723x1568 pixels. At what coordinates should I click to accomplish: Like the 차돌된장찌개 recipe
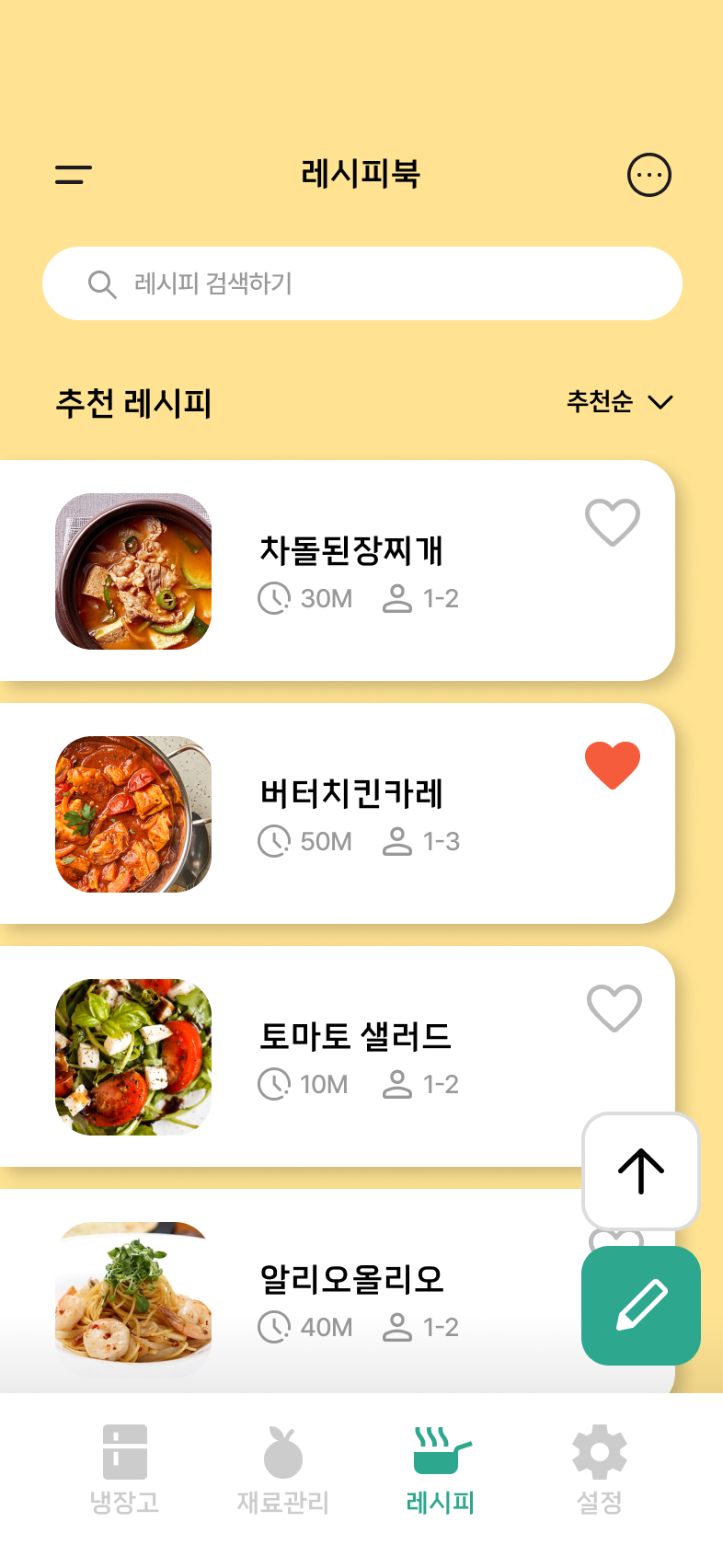point(613,522)
